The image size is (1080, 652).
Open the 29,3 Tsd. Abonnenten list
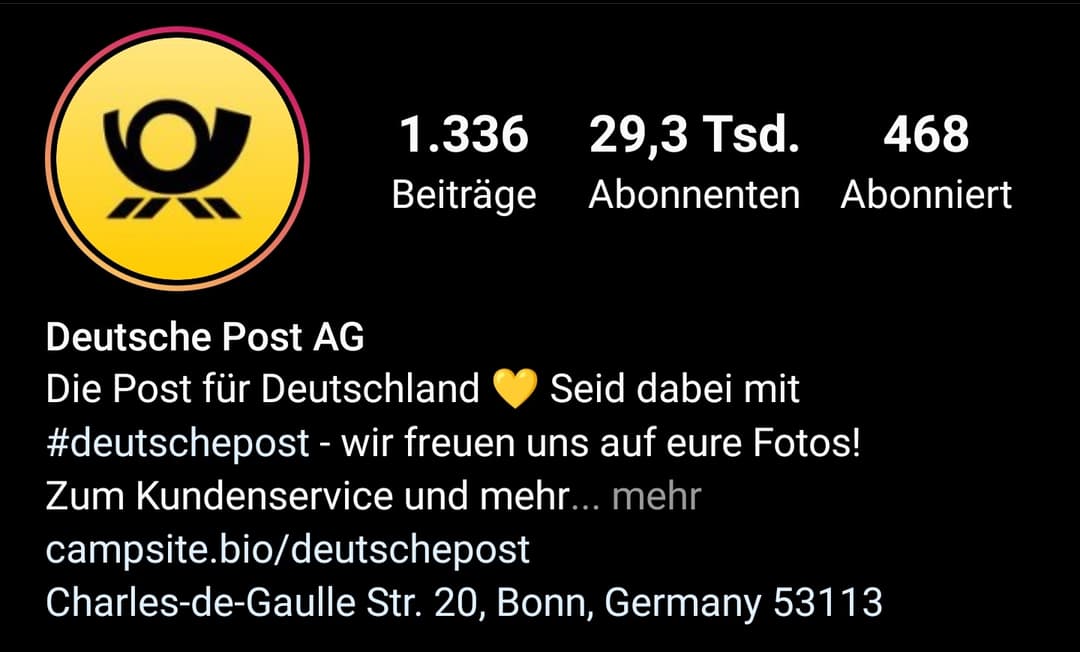pyautogui.click(x=694, y=162)
